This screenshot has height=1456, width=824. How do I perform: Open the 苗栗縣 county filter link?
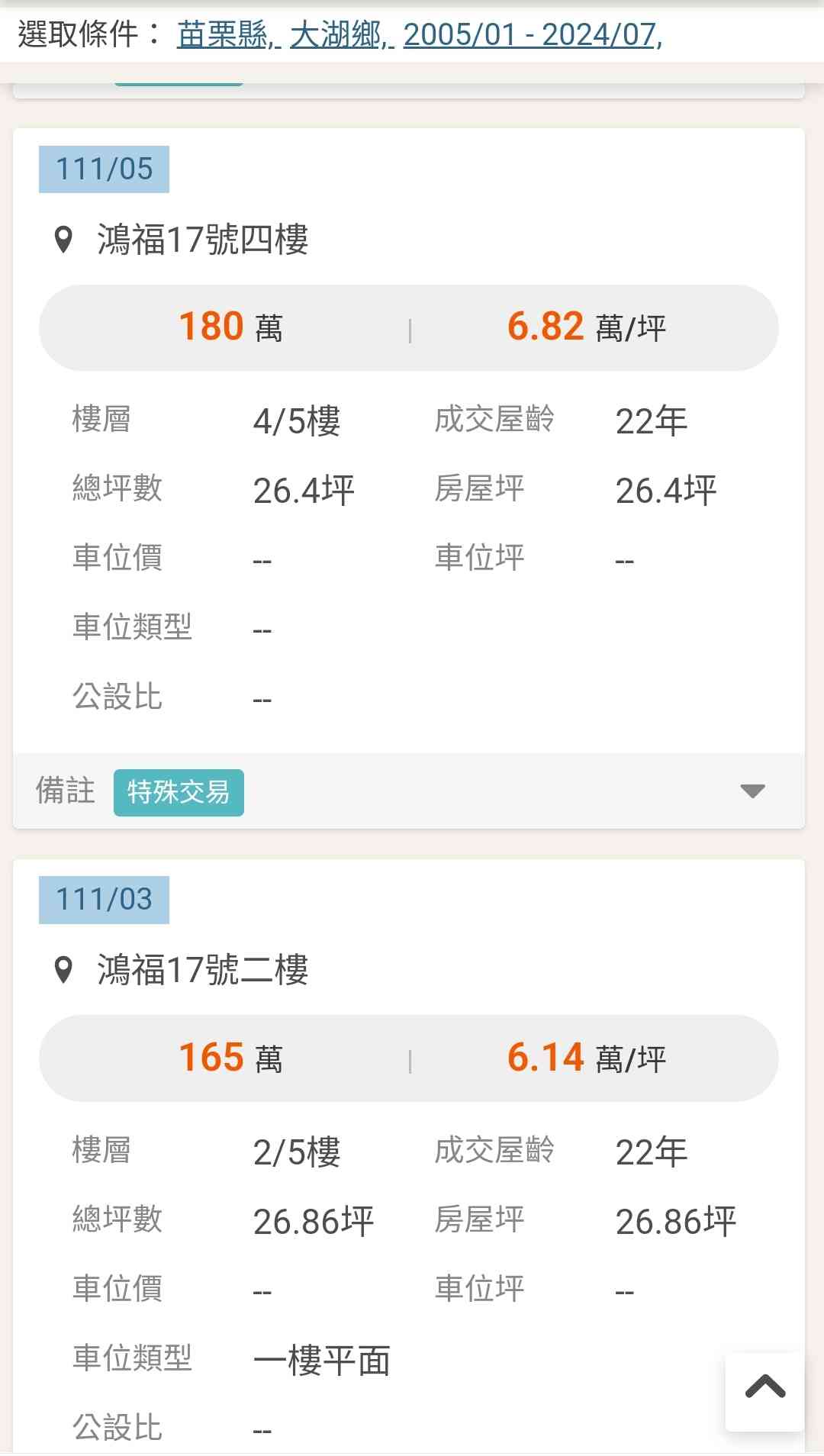click(226, 34)
